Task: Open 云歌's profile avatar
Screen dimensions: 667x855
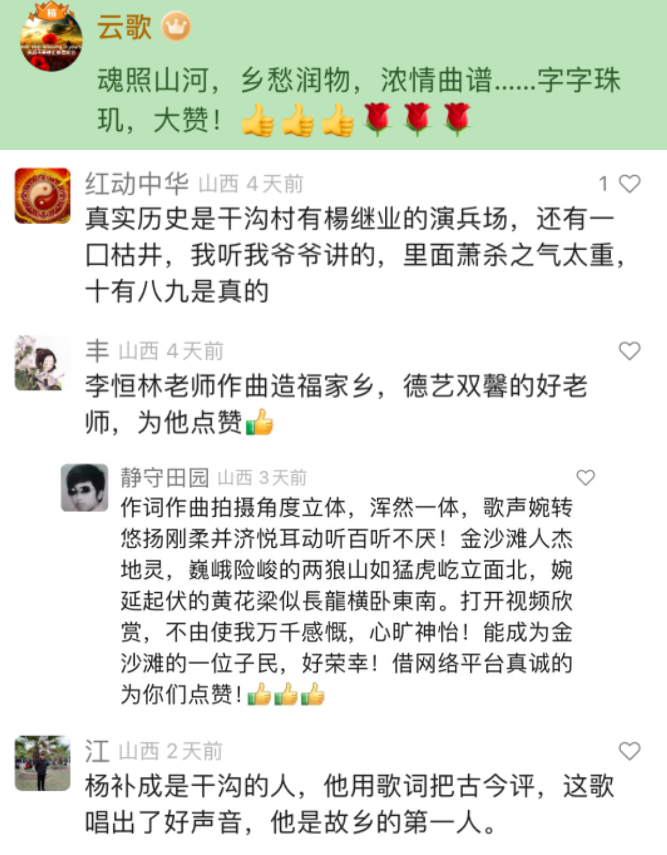Action: pyautogui.click(x=51, y=37)
